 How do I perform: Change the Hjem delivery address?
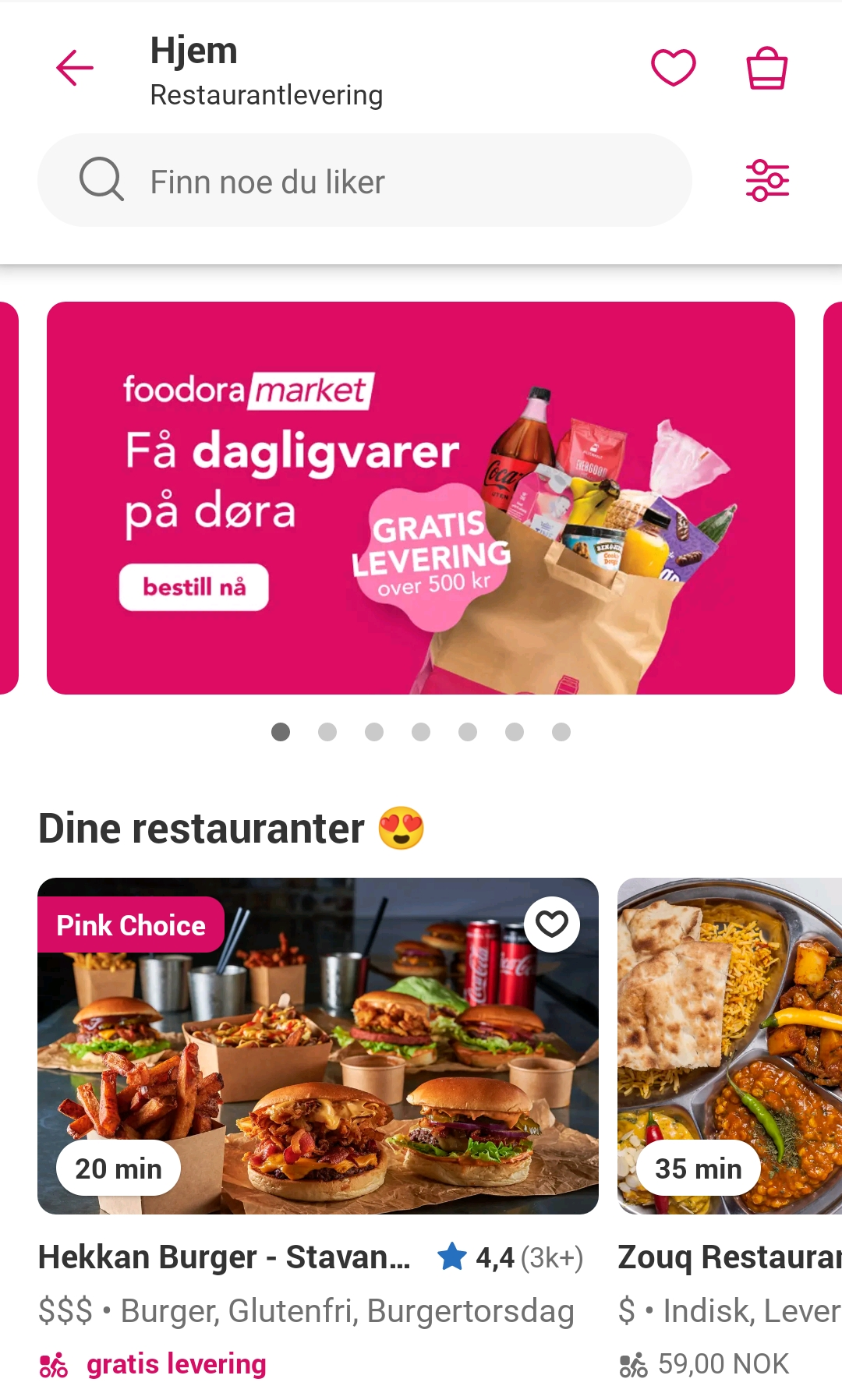tap(265, 70)
